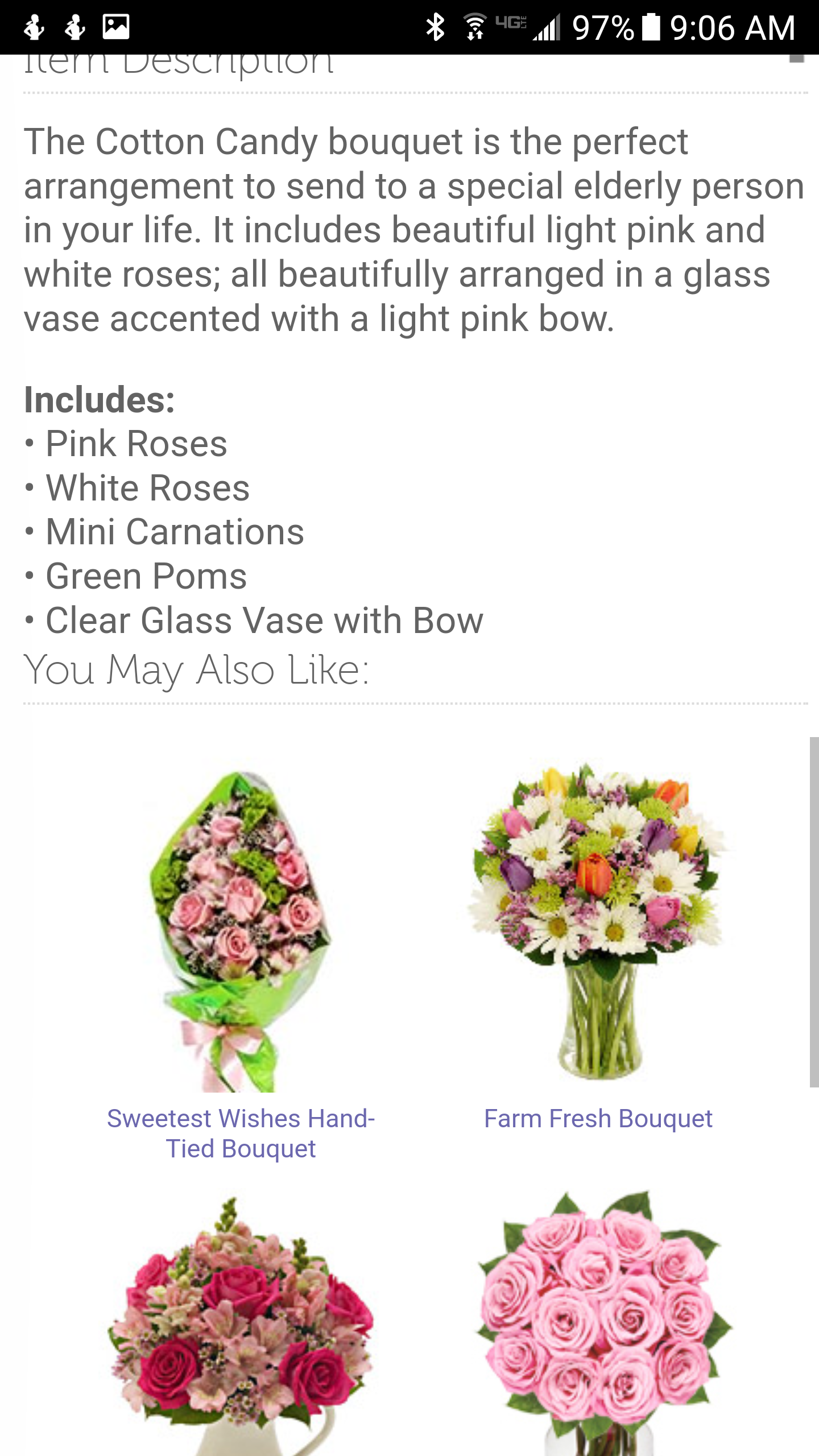Tap the cellular signal strength bars
This screenshot has height=1456, width=819.
click(544, 28)
